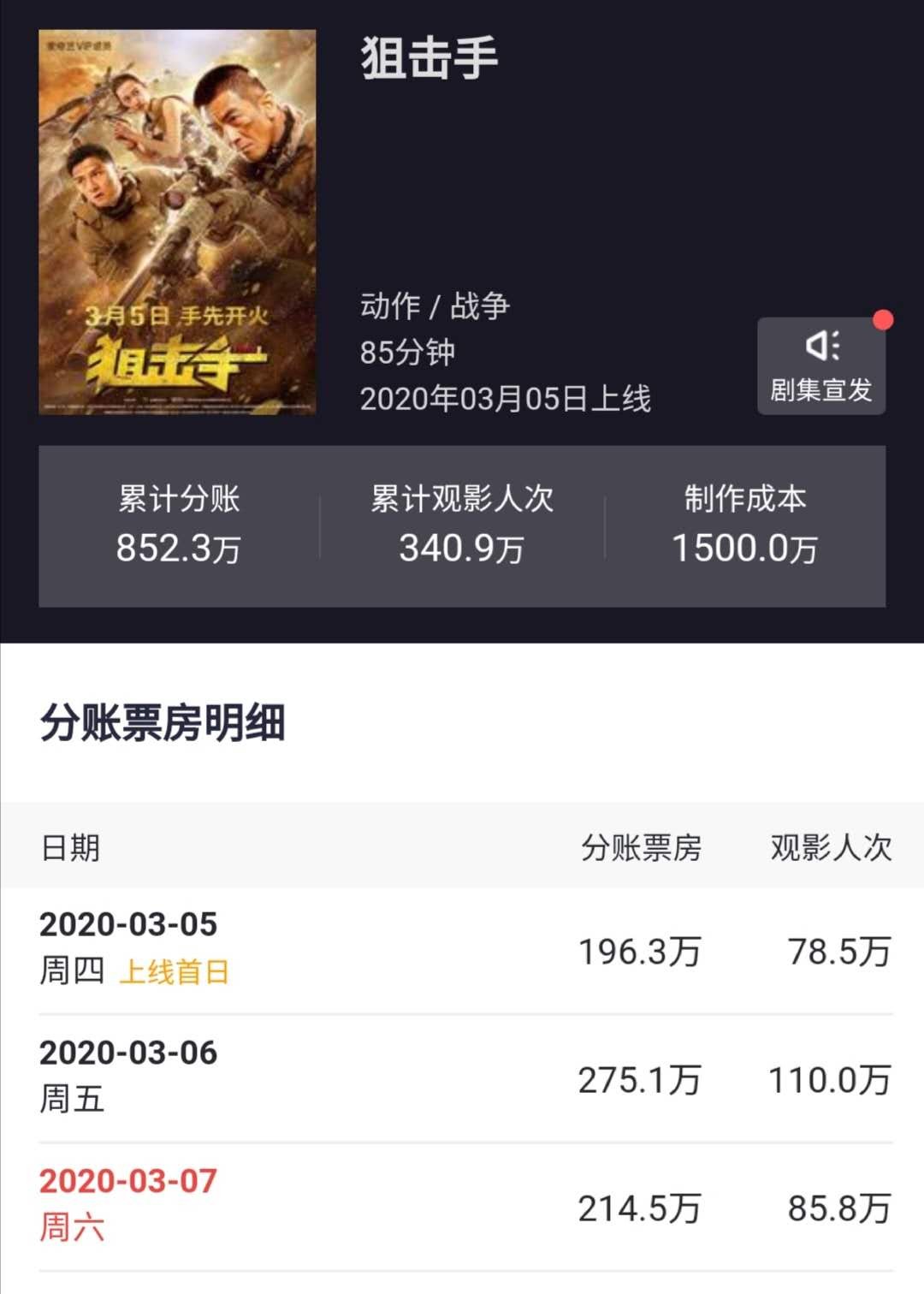This screenshot has width=924, height=1294.
Task: Open the 剧集宣发 promotion button
Action: pyautogui.click(x=820, y=367)
